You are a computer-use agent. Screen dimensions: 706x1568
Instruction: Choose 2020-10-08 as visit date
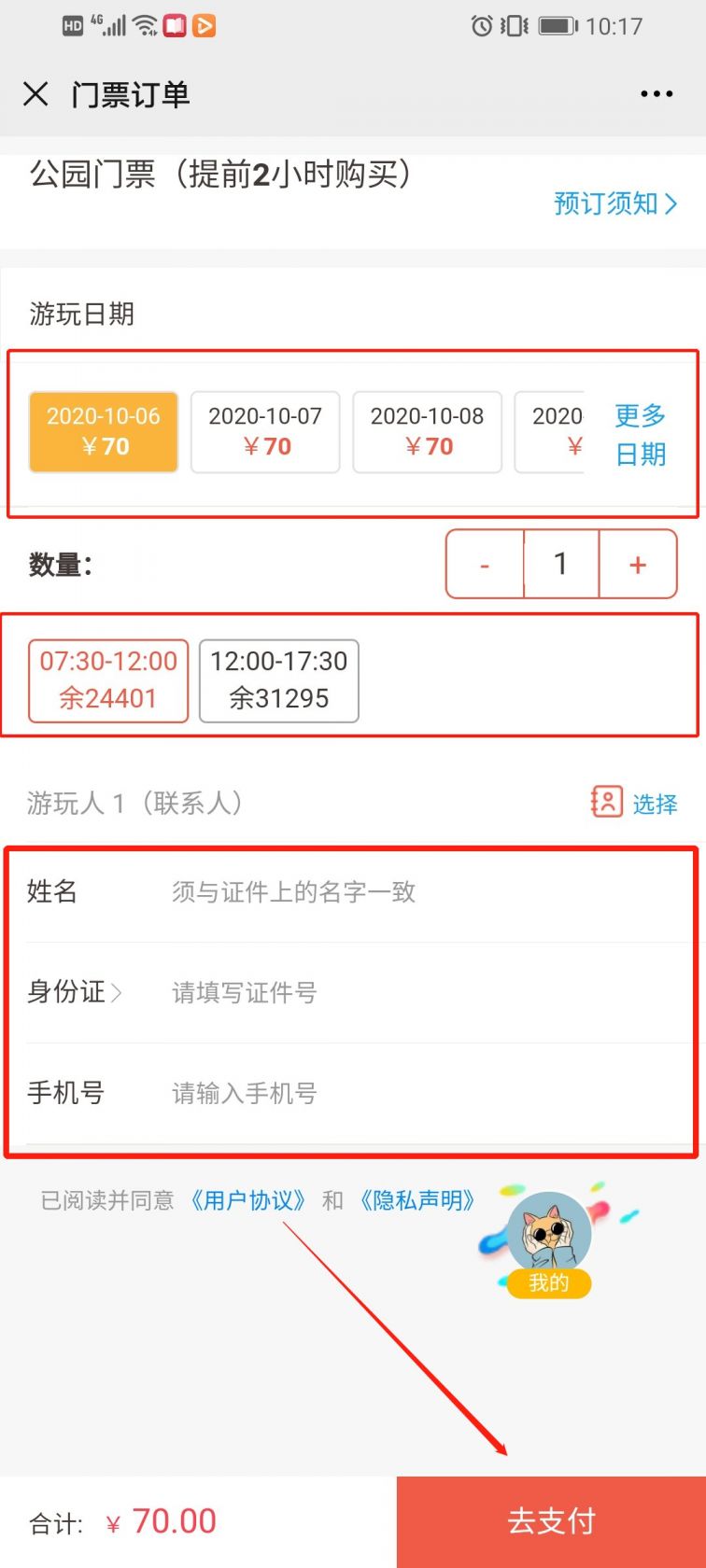point(427,431)
